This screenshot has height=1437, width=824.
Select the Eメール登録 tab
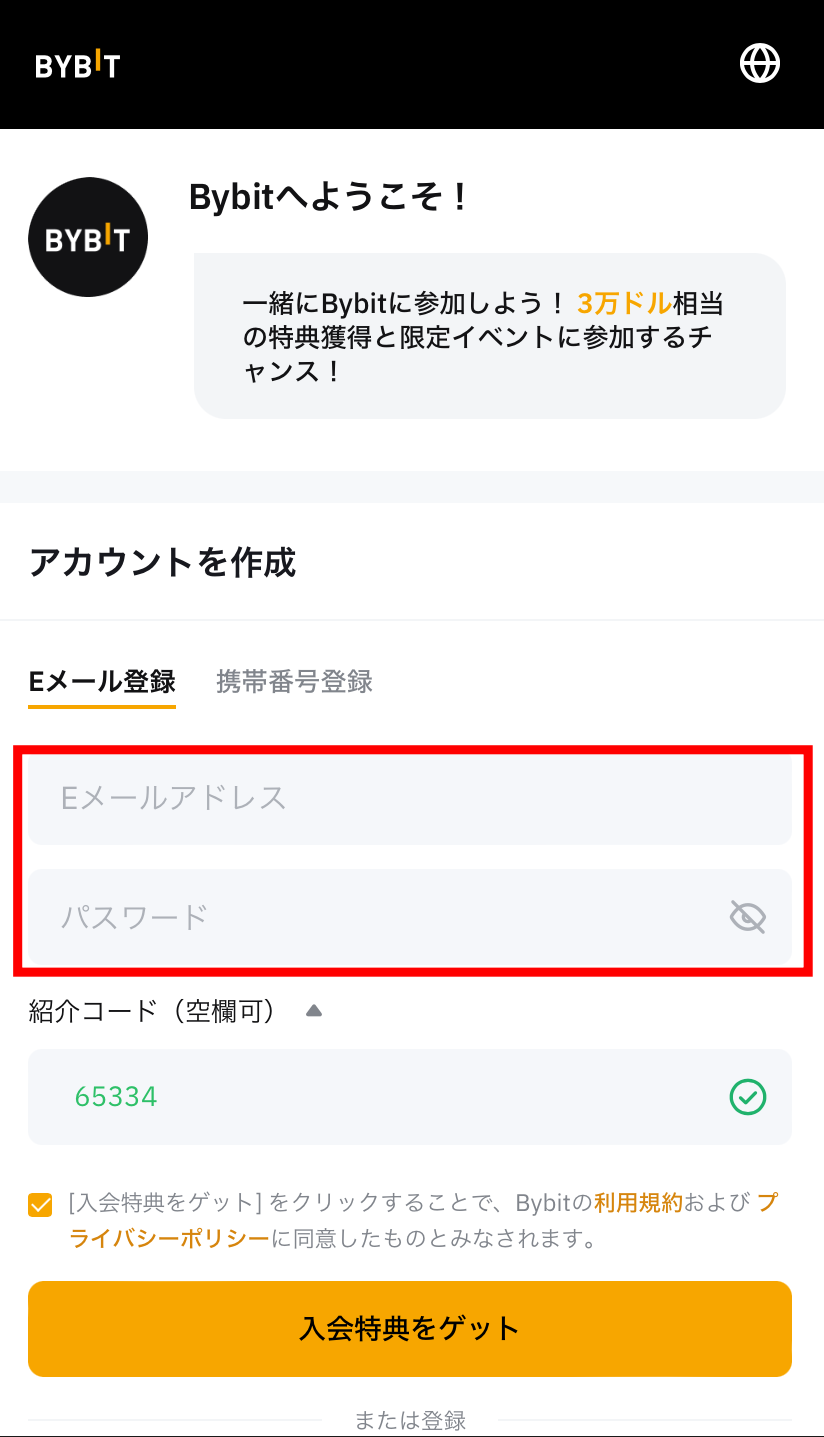click(x=101, y=682)
